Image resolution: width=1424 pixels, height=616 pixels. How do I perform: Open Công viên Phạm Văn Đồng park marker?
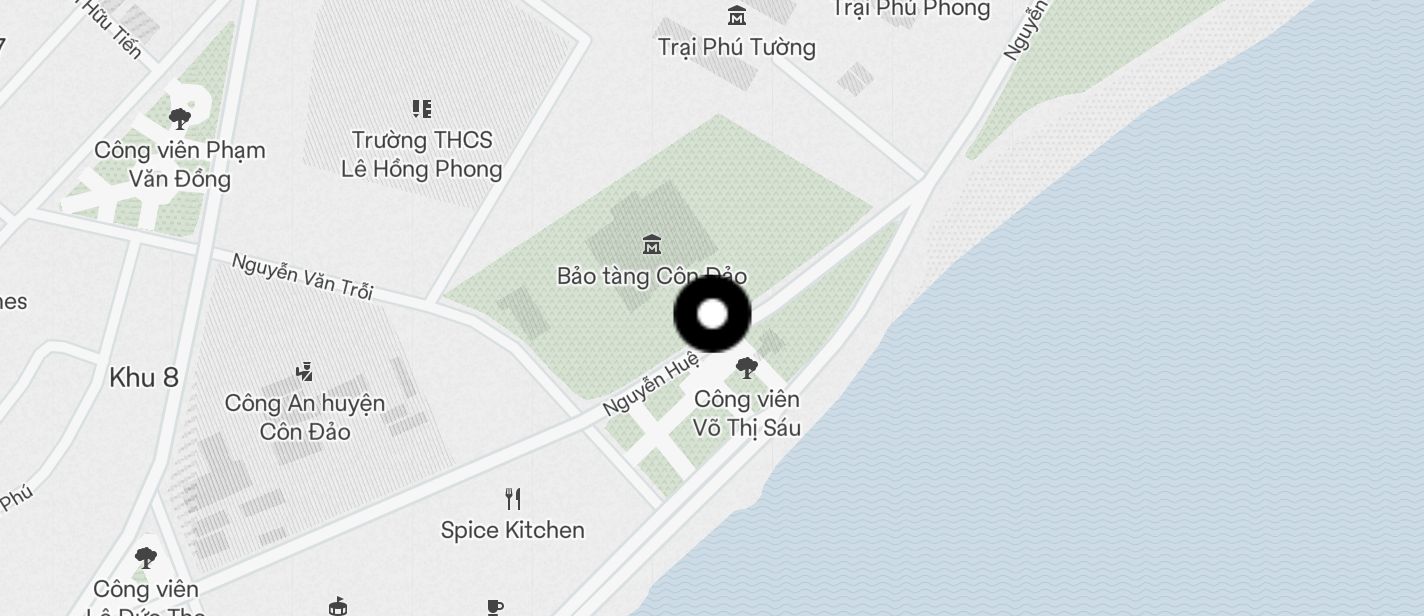pyautogui.click(x=180, y=120)
